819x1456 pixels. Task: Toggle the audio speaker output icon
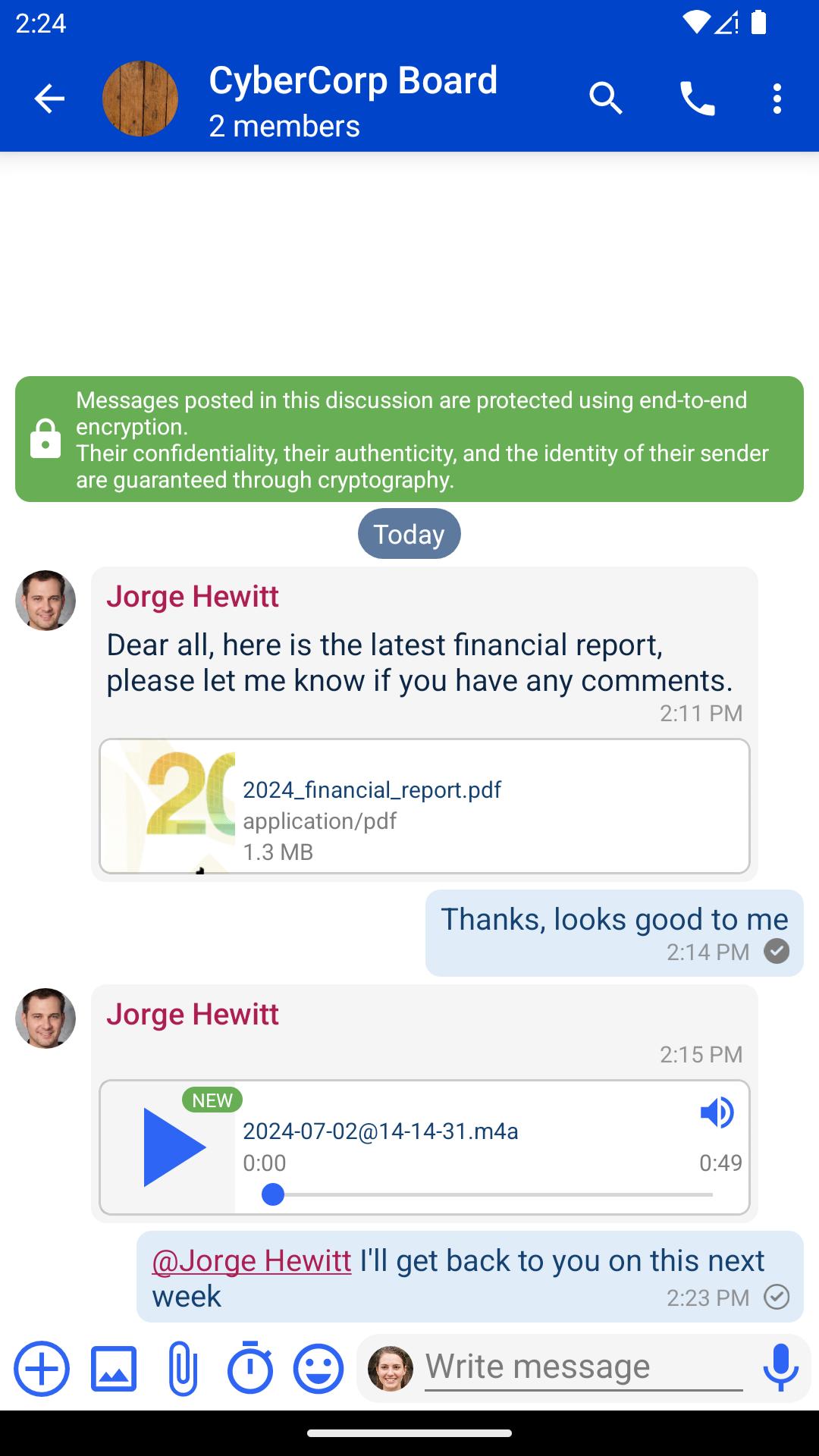(717, 1112)
